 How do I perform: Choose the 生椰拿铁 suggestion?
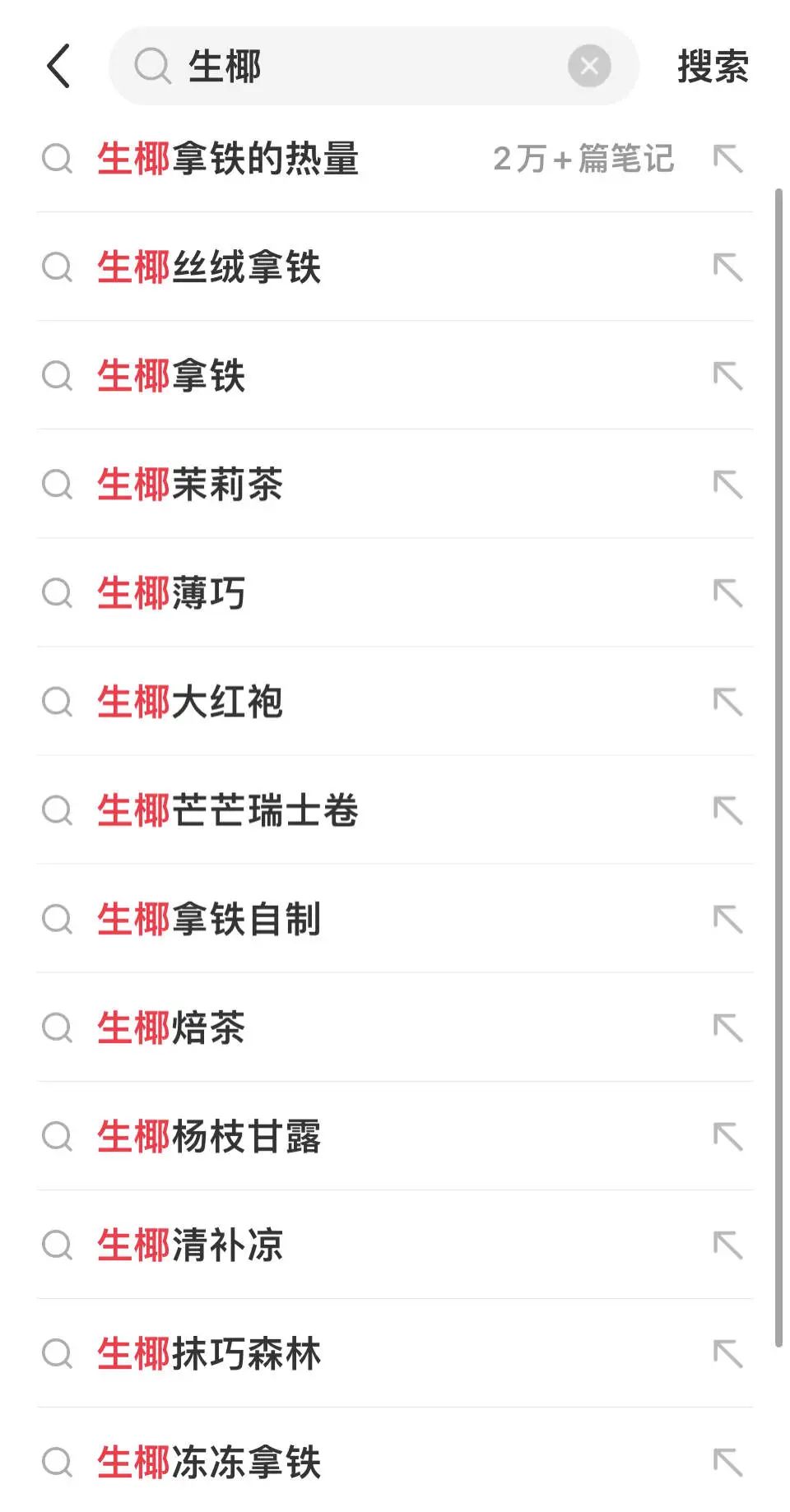[x=395, y=376]
